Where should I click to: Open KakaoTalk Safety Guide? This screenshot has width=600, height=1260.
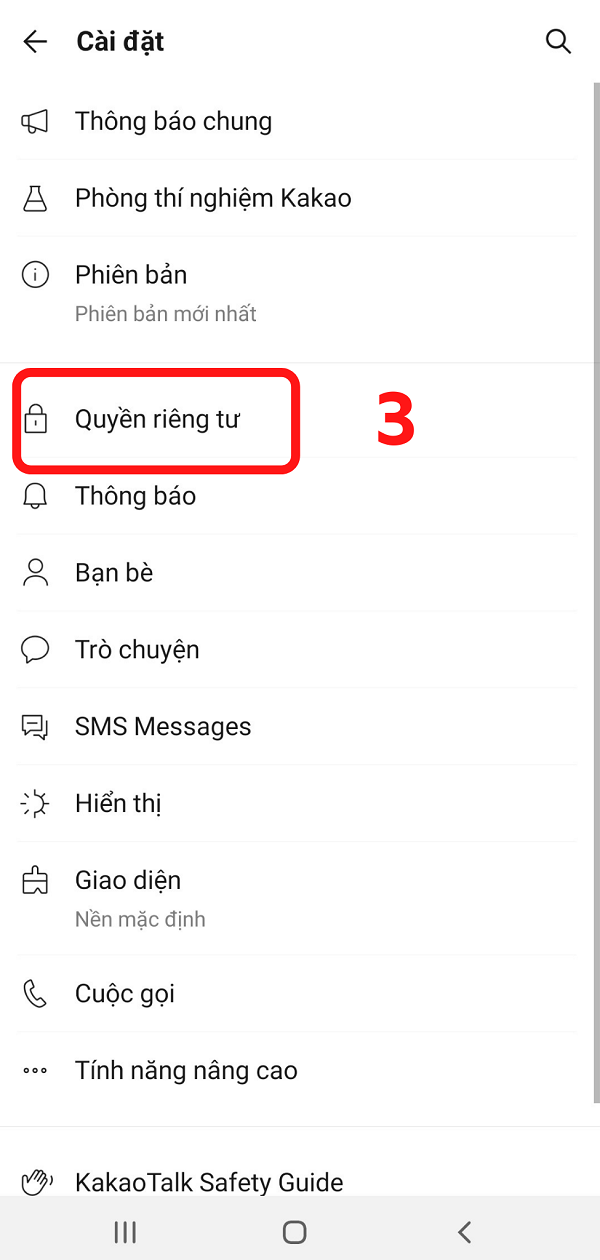coord(209,1183)
